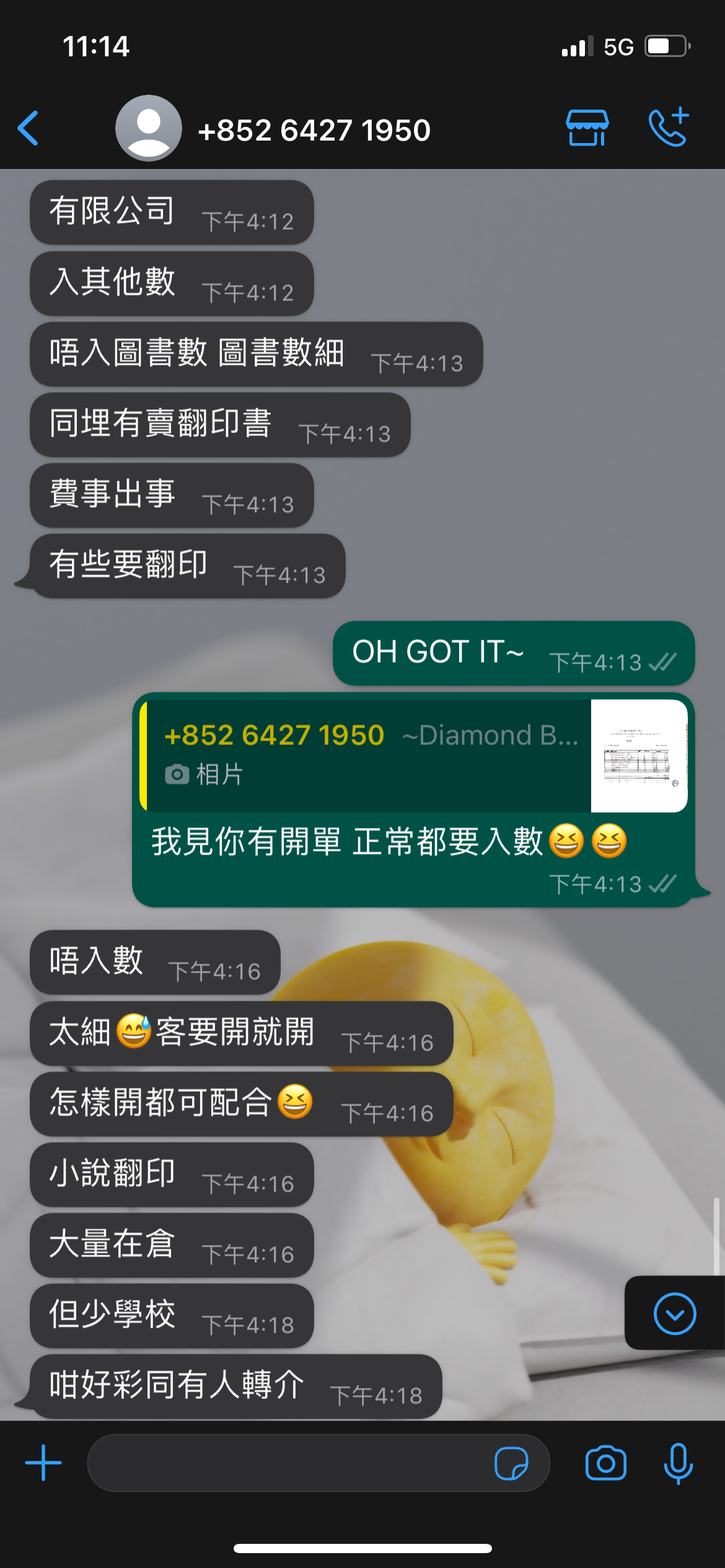Open the sticker picker
Viewport: 725px width, 1568px height.
pyautogui.click(x=511, y=1463)
